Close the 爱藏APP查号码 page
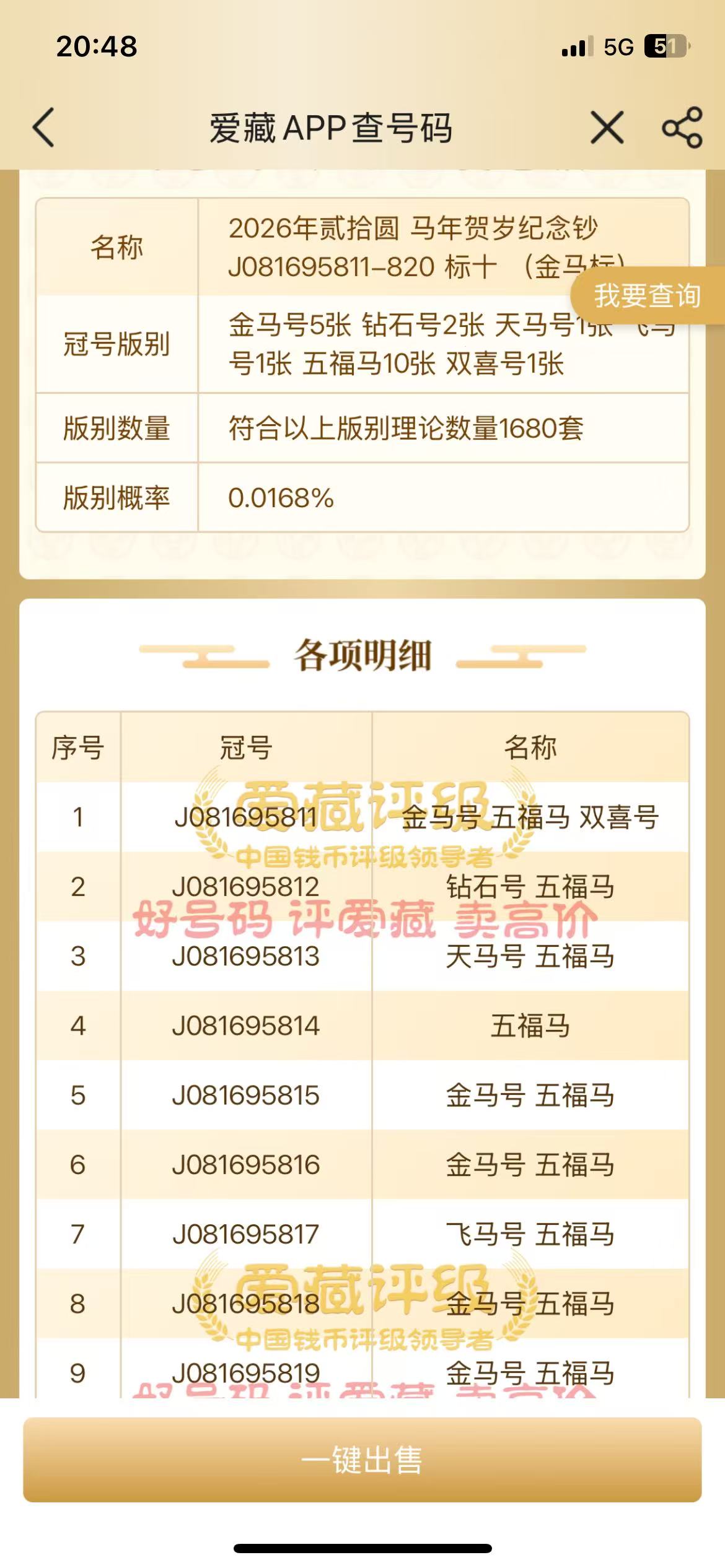Screen dimensions: 725x1568 click(x=607, y=128)
